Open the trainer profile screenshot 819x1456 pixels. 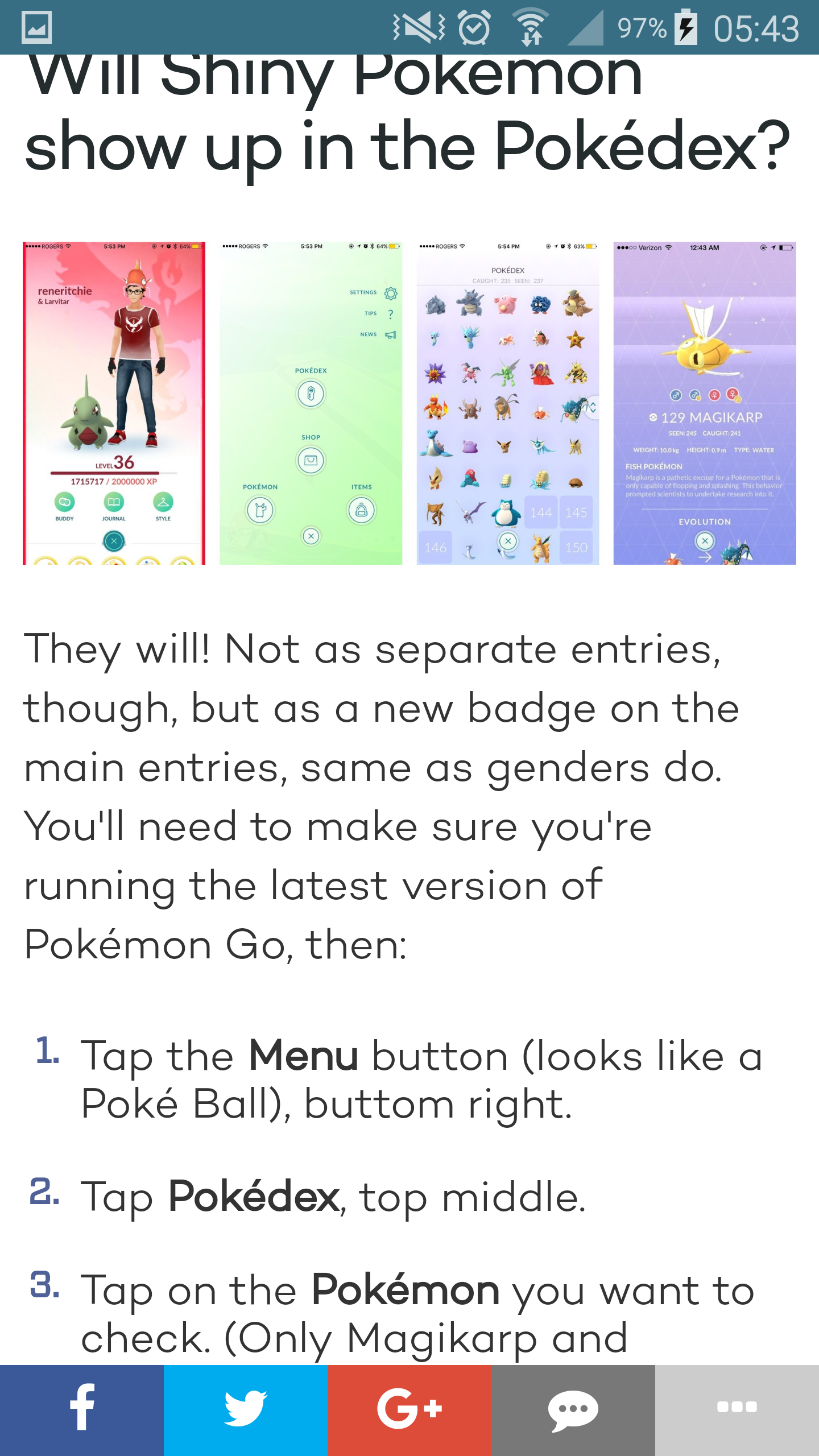tap(114, 403)
